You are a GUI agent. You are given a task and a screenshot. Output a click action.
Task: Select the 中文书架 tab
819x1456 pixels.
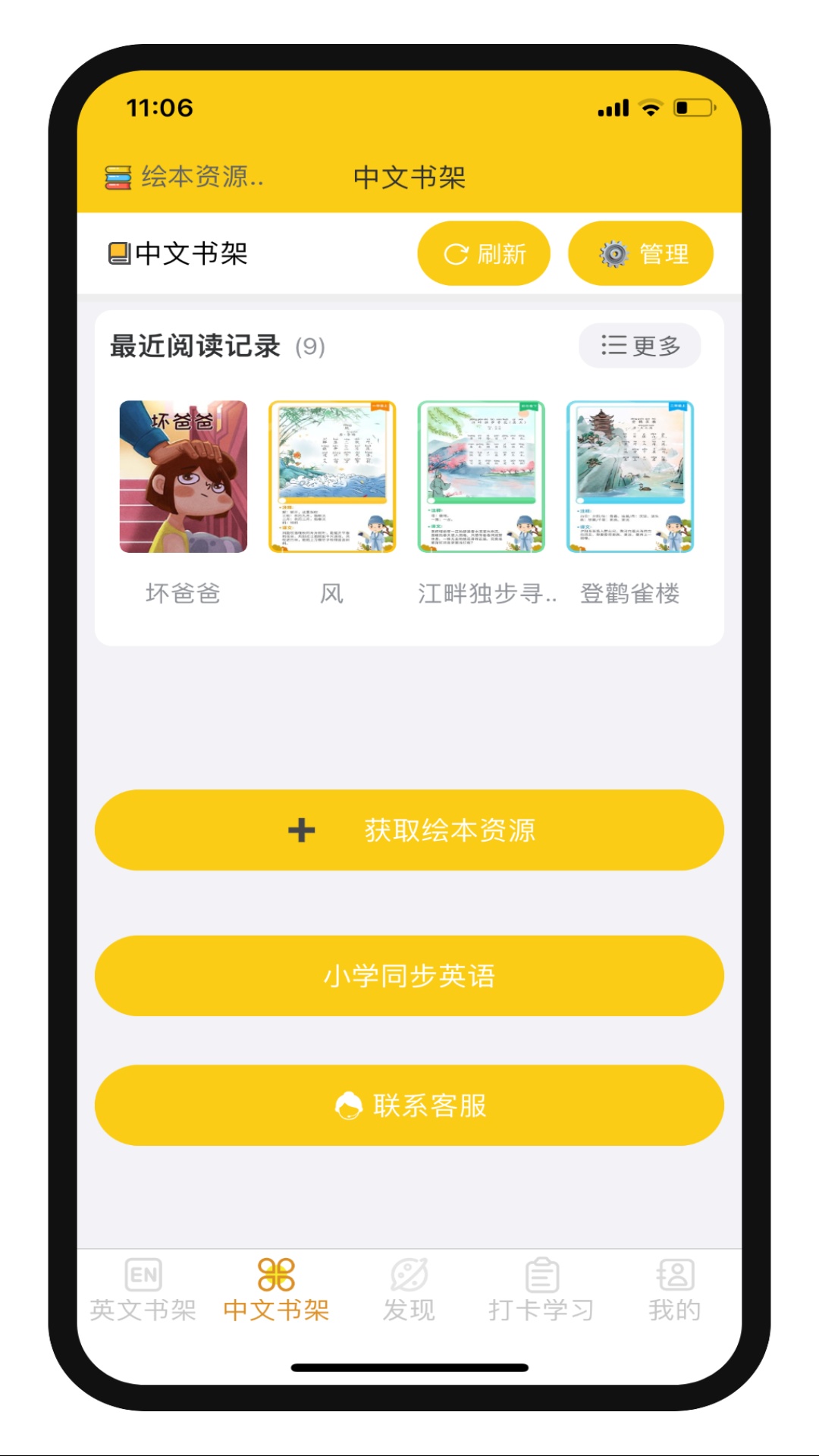(x=276, y=1291)
